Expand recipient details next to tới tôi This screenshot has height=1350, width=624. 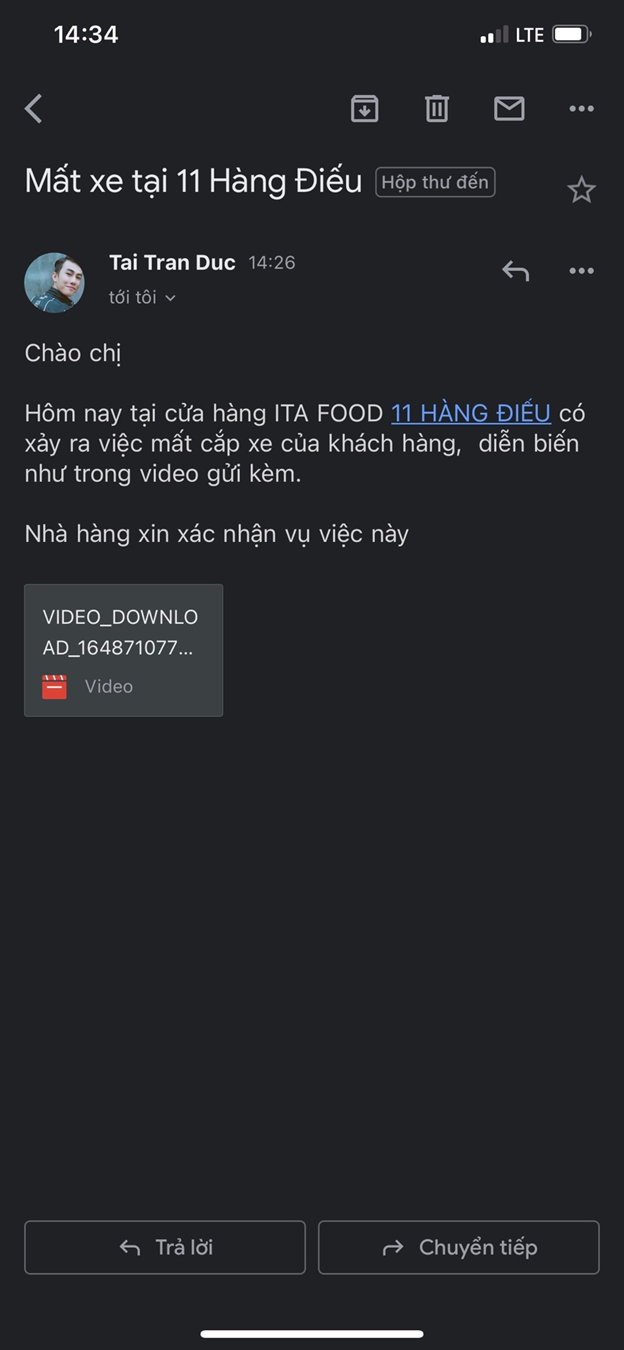point(170,298)
